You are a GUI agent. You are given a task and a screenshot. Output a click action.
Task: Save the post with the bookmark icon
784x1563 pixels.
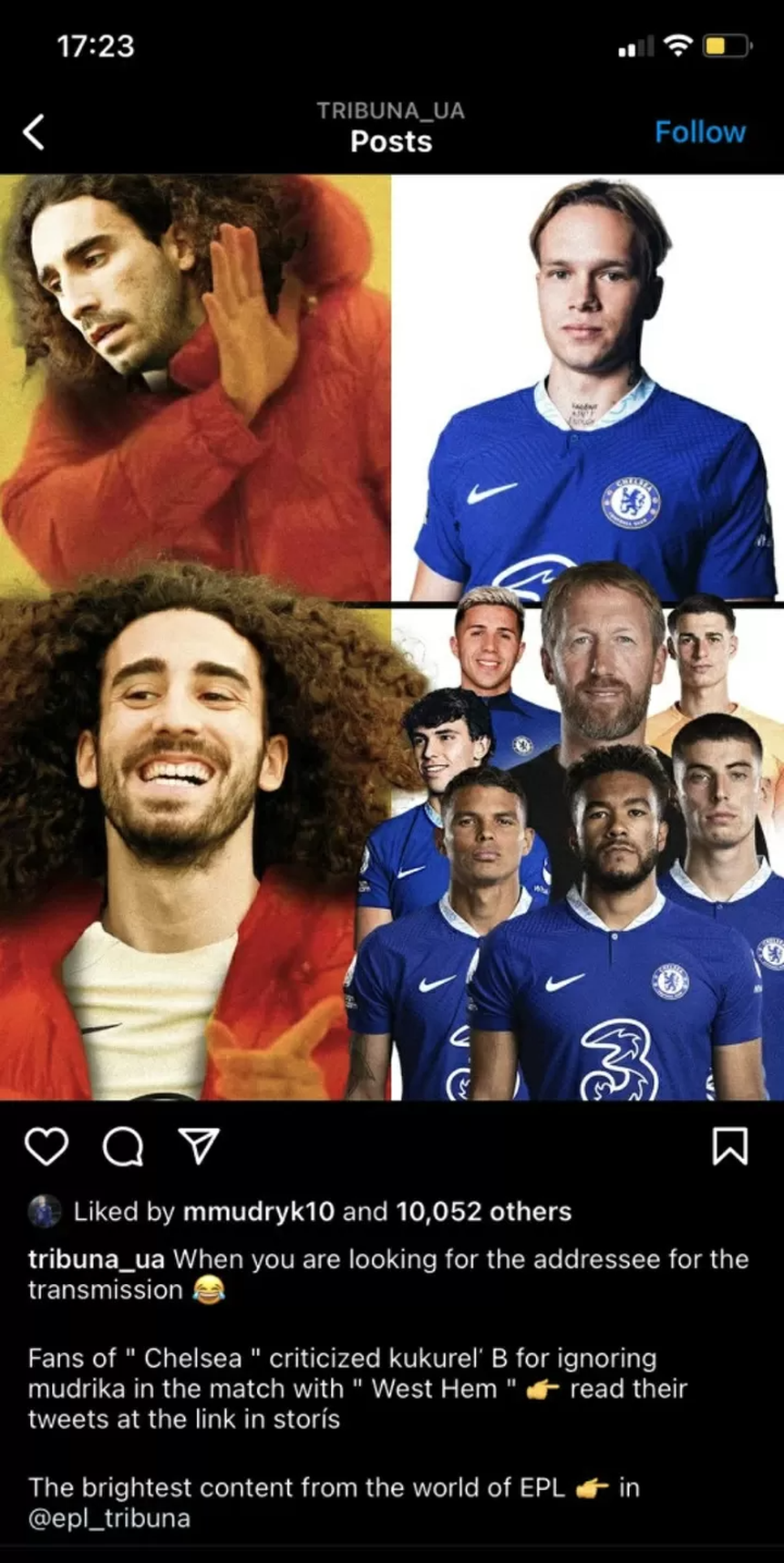coord(729,1146)
